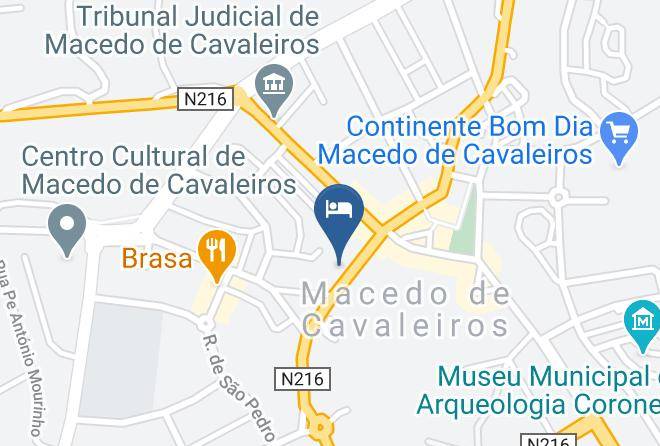The height and width of the screenshot is (446, 660).
Task: Open the Tribunal Judicial courthouse pin
Action: [274, 90]
